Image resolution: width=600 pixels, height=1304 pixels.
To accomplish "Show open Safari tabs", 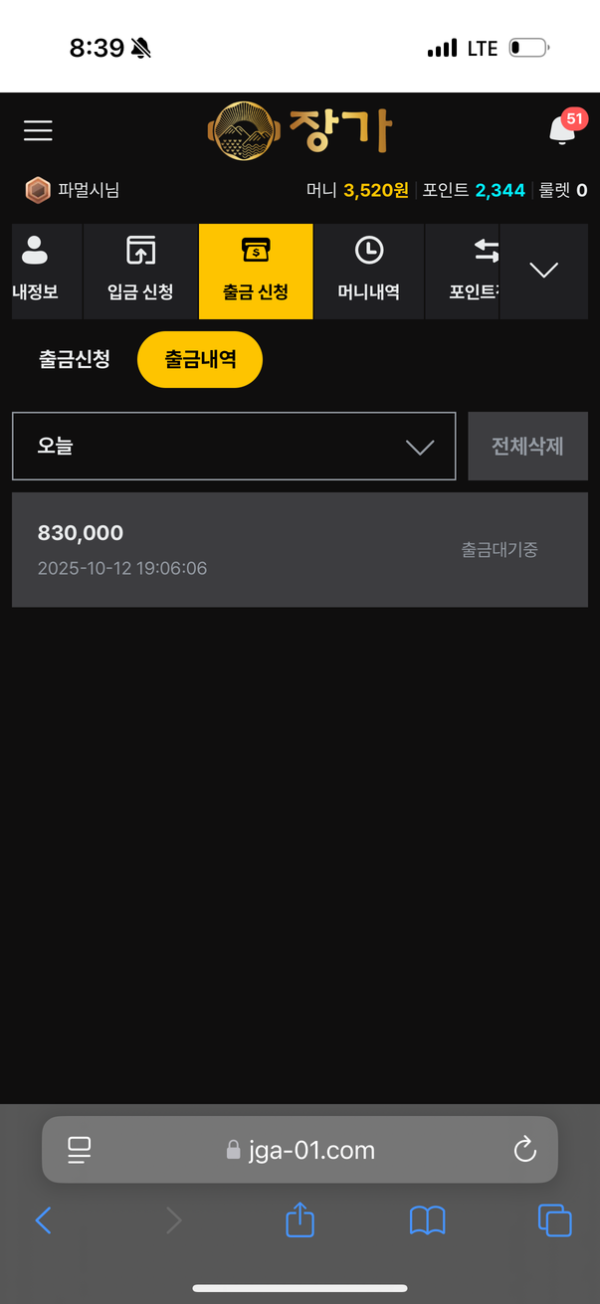I will pyautogui.click(x=555, y=1220).
